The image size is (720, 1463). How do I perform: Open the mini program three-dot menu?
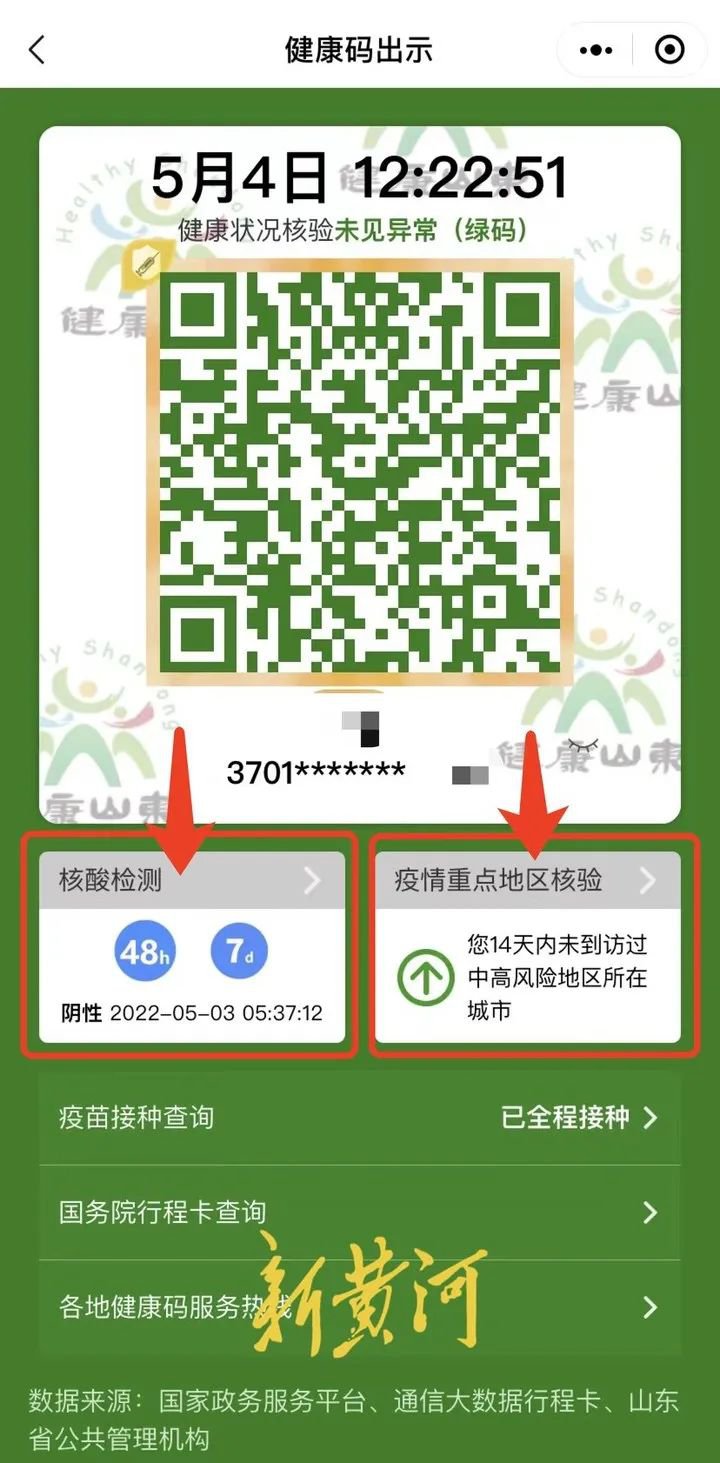tap(596, 50)
